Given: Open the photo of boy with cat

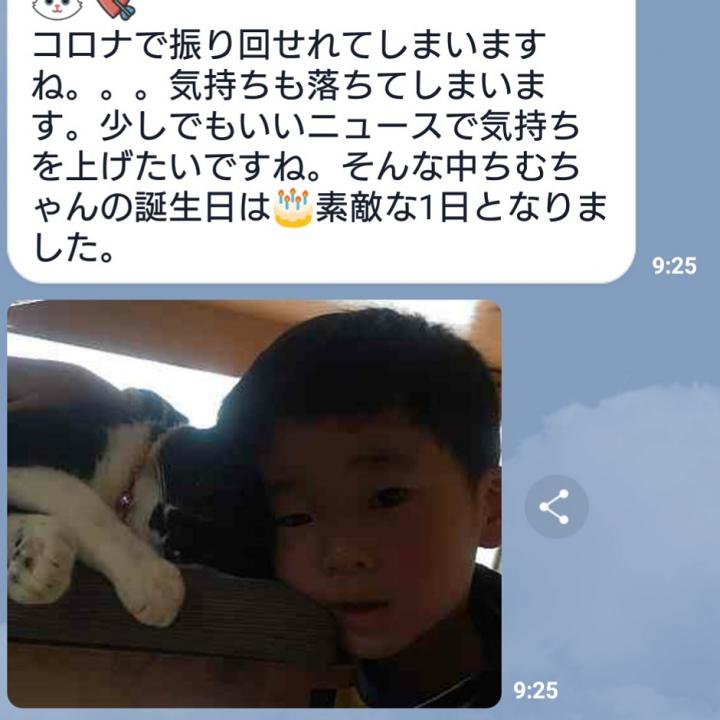Looking at the screenshot, I should pyautogui.click(x=254, y=503).
